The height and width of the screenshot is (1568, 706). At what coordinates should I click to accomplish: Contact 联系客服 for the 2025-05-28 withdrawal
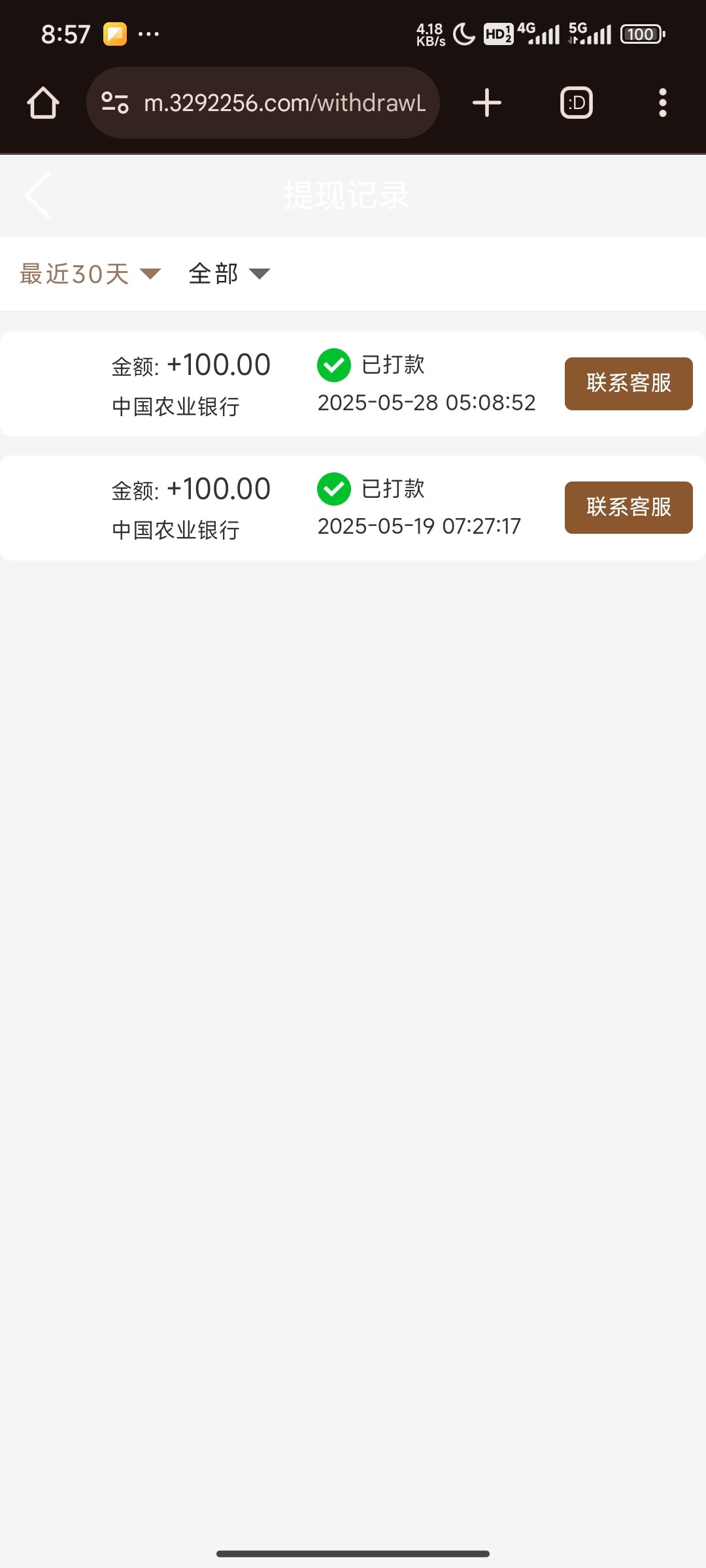(629, 384)
